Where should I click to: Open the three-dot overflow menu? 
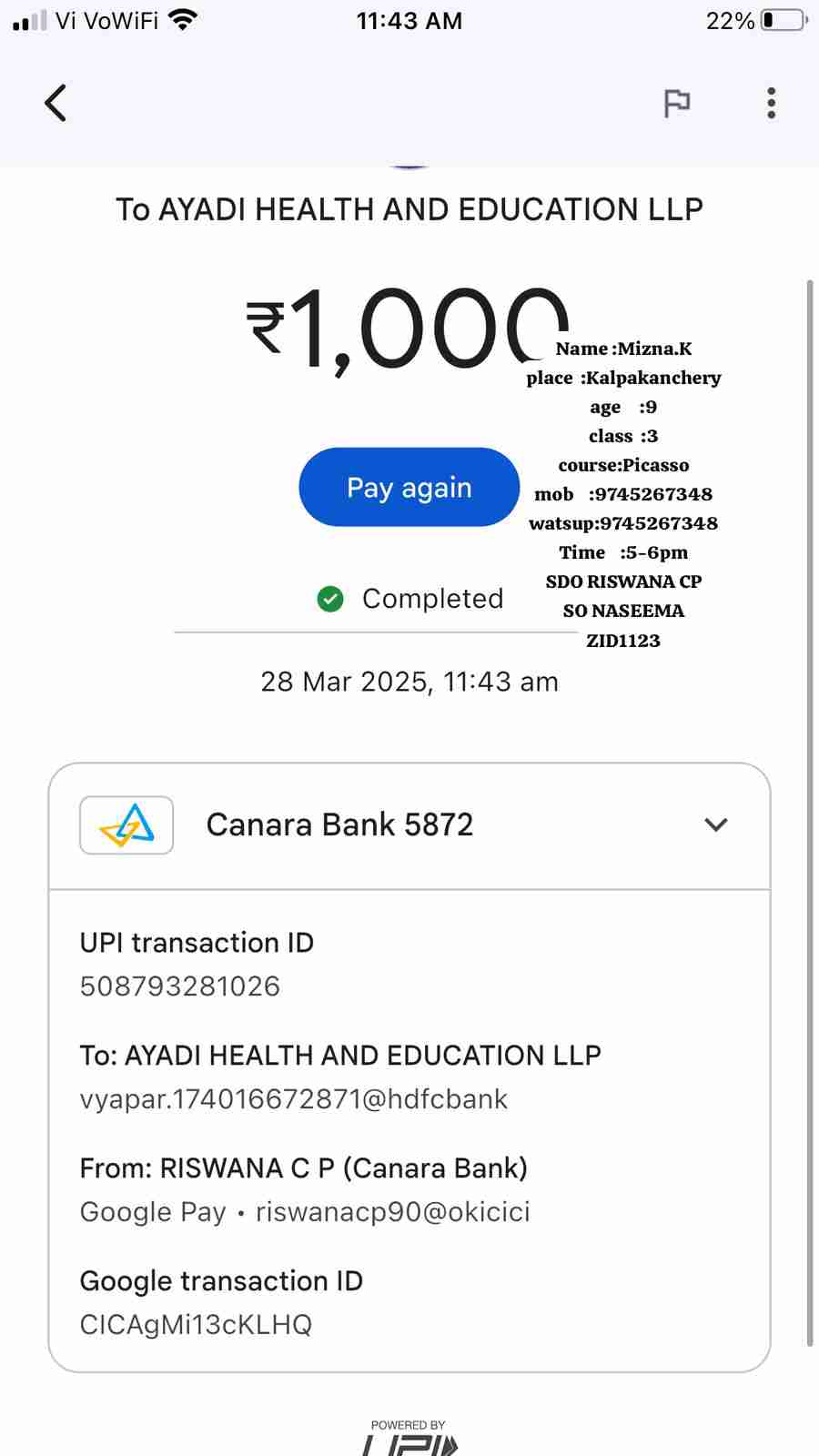click(x=771, y=103)
